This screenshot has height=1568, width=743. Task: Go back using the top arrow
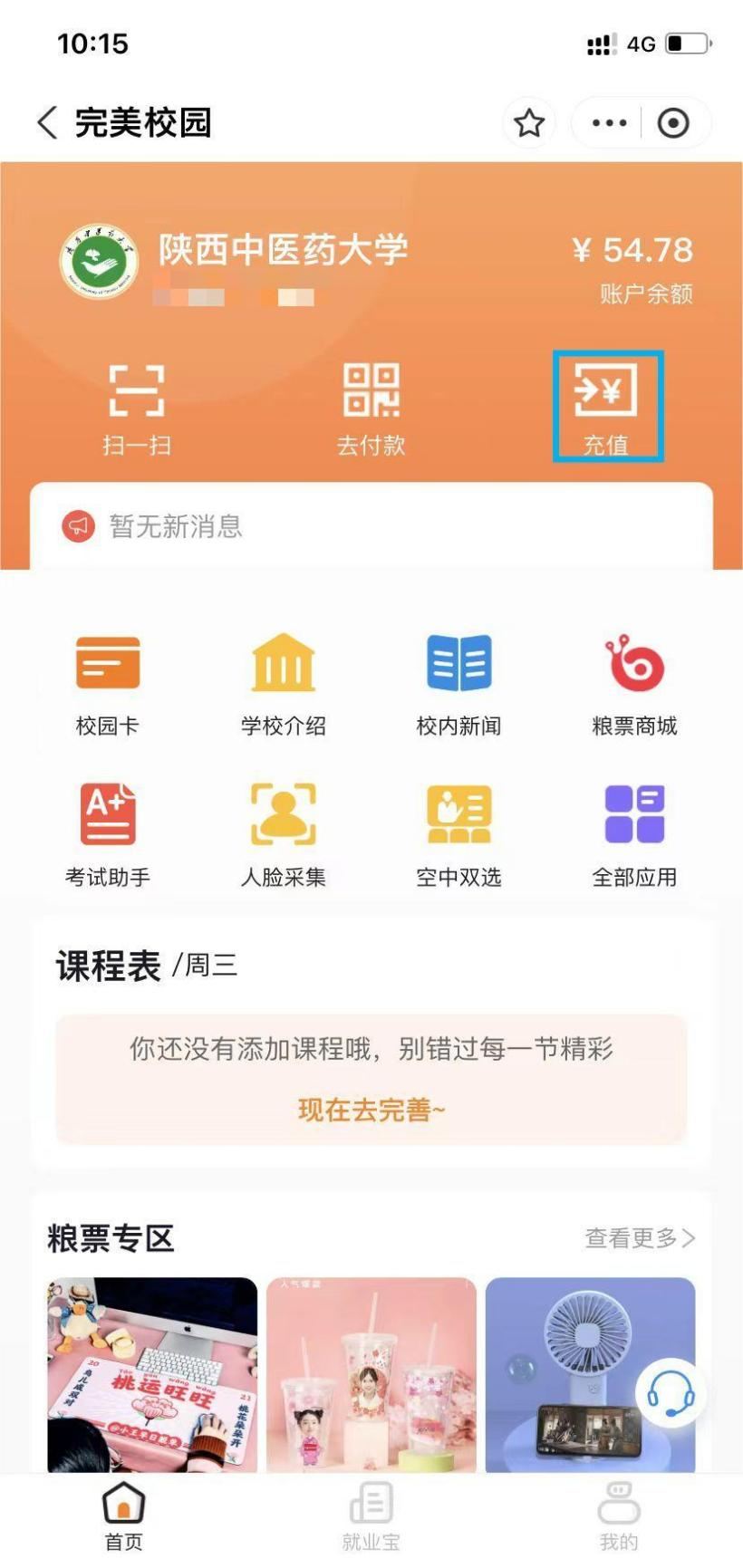click(x=47, y=122)
